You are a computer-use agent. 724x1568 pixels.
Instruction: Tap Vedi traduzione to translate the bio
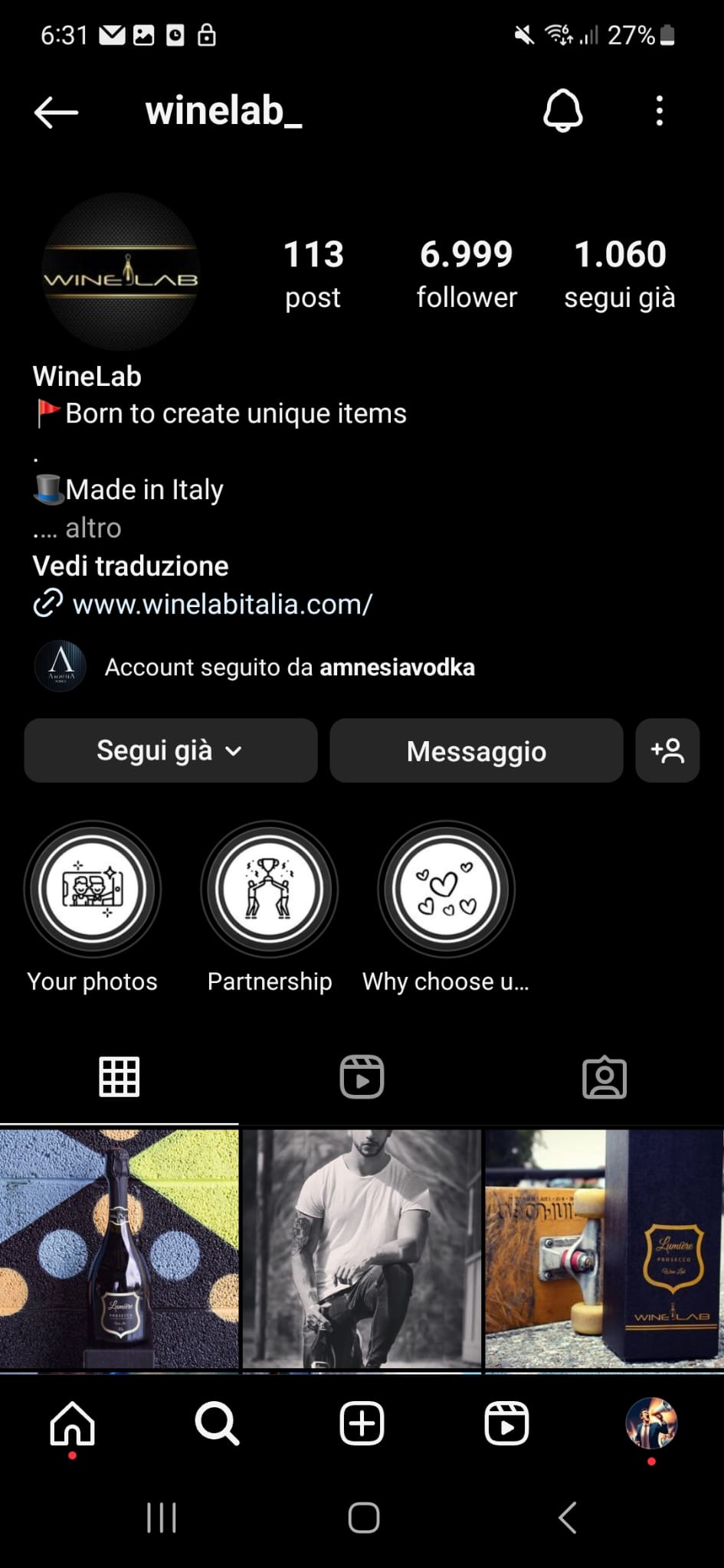(x=130, y=567)
